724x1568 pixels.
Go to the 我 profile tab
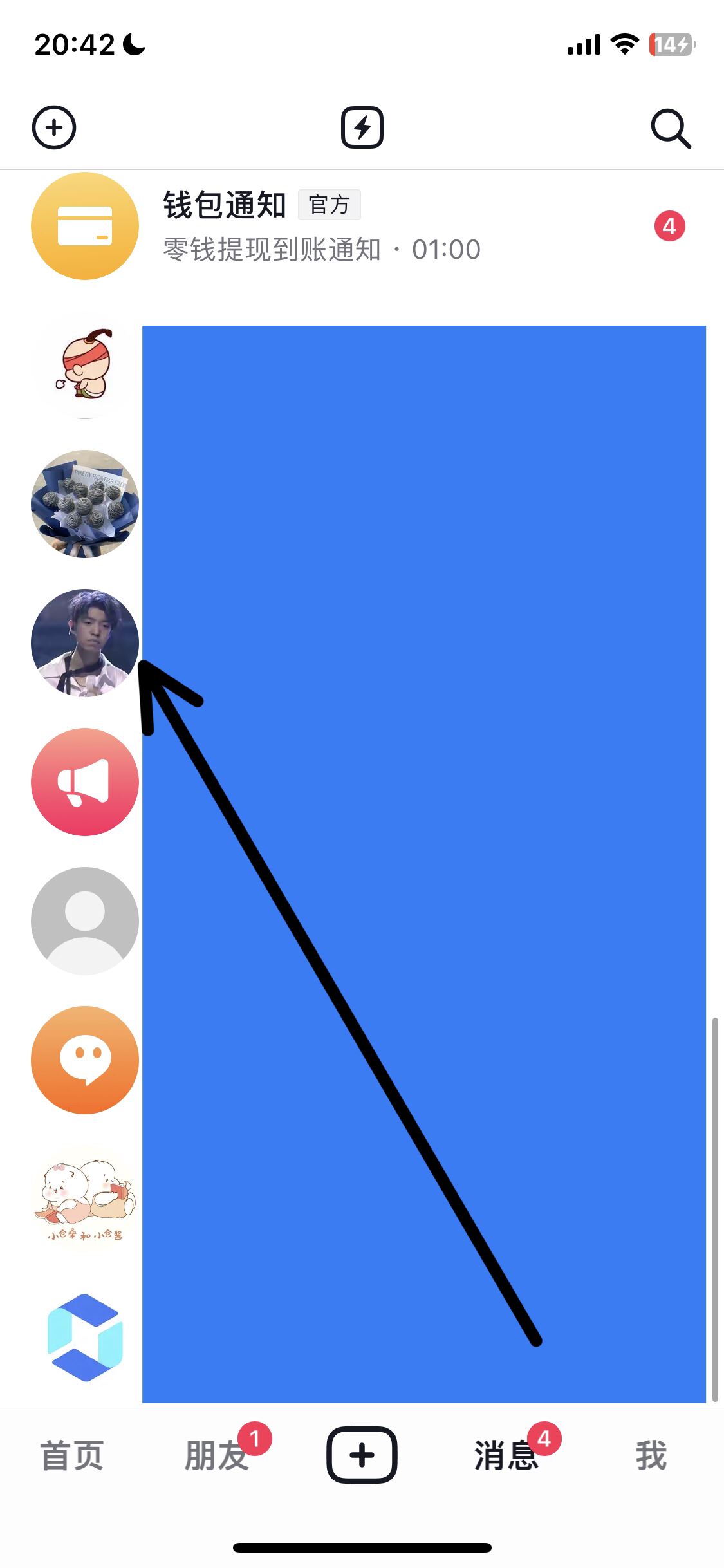pos(651,1455)
